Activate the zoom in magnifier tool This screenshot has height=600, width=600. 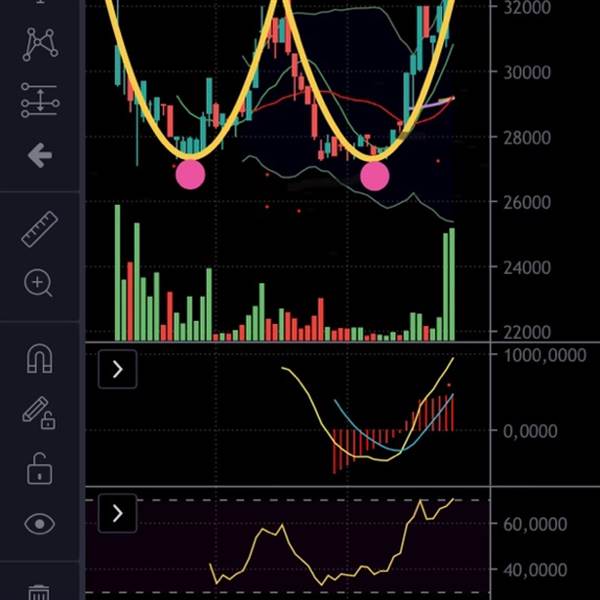point(39,284)
